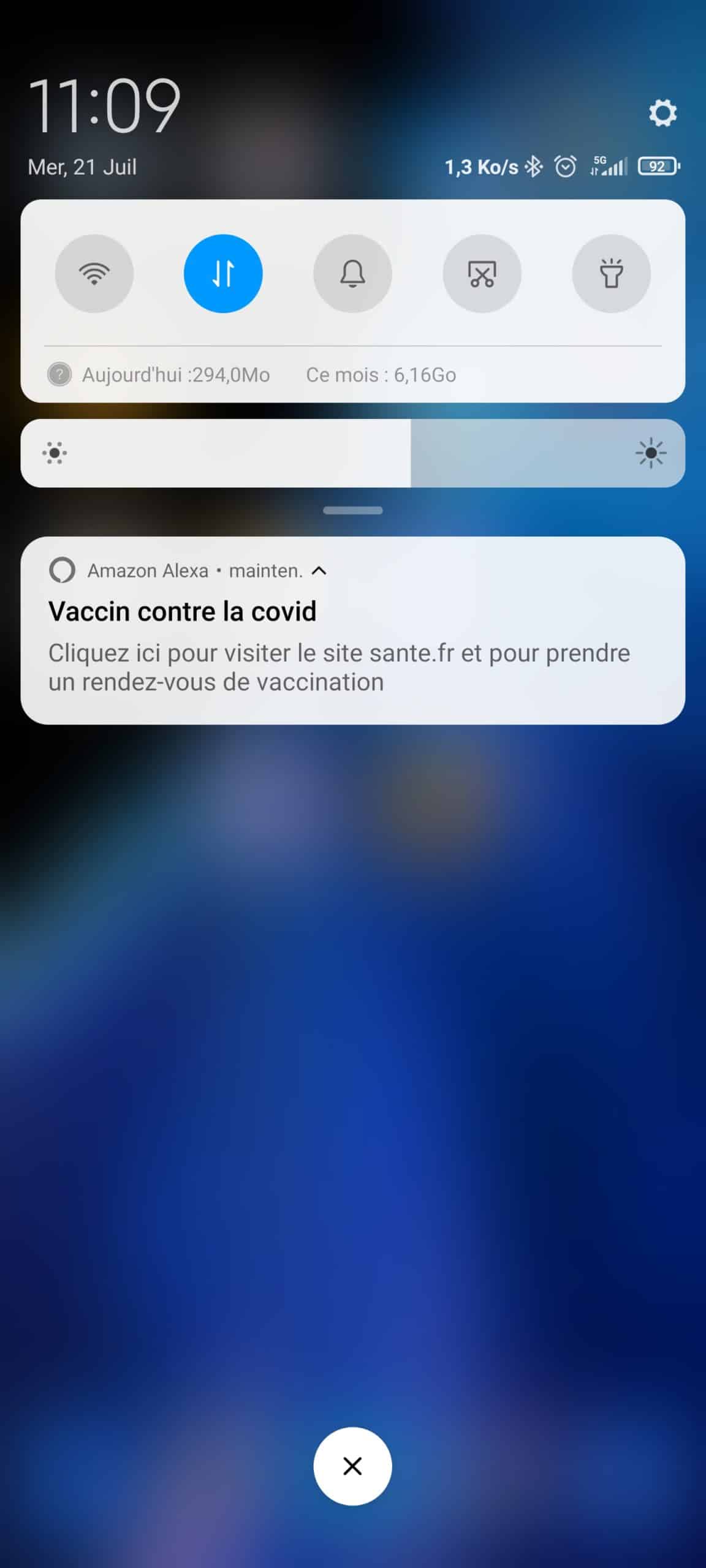This screenshot has width=706, height=1568.
Task: Open the Vaccin contre la covid notification
Action: (353, 631)
